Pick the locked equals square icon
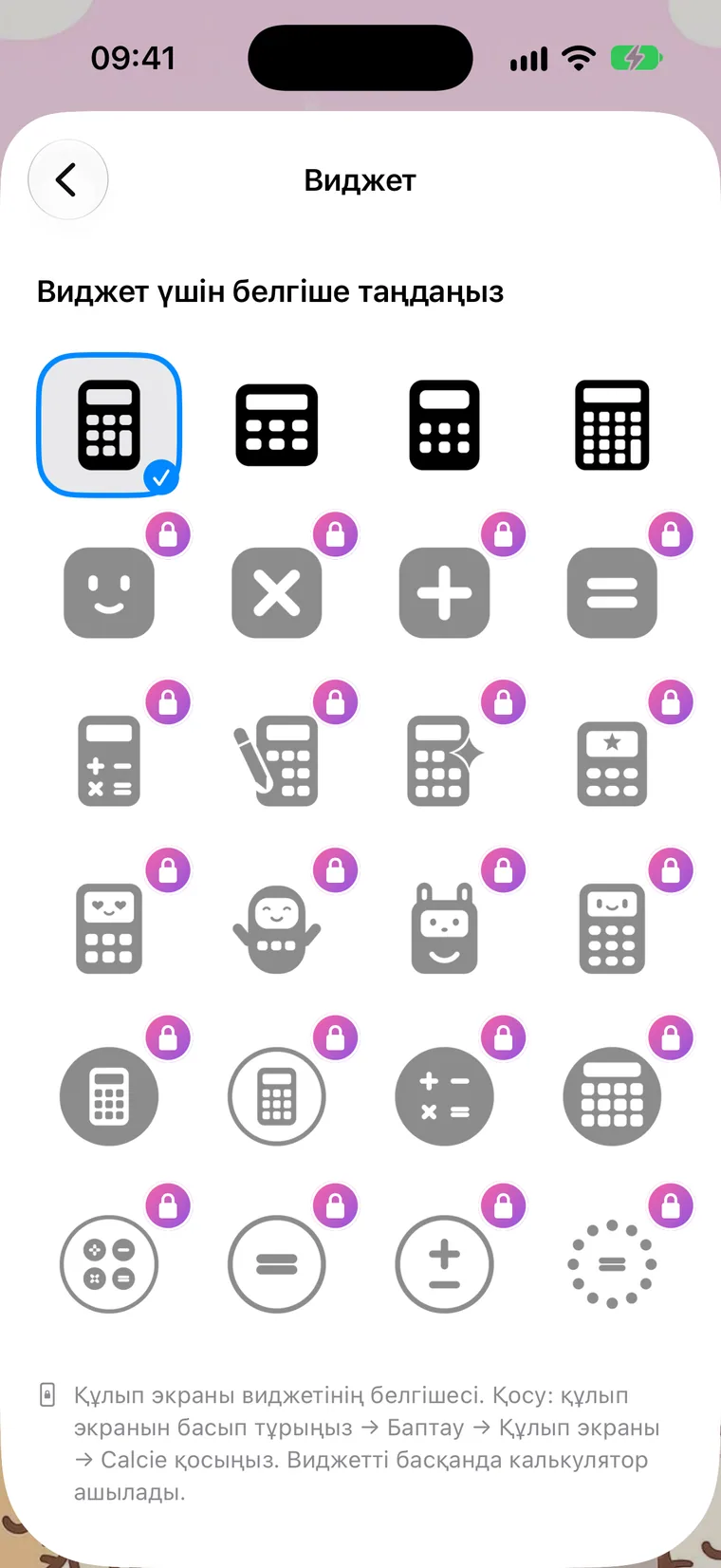 point(612,593)
